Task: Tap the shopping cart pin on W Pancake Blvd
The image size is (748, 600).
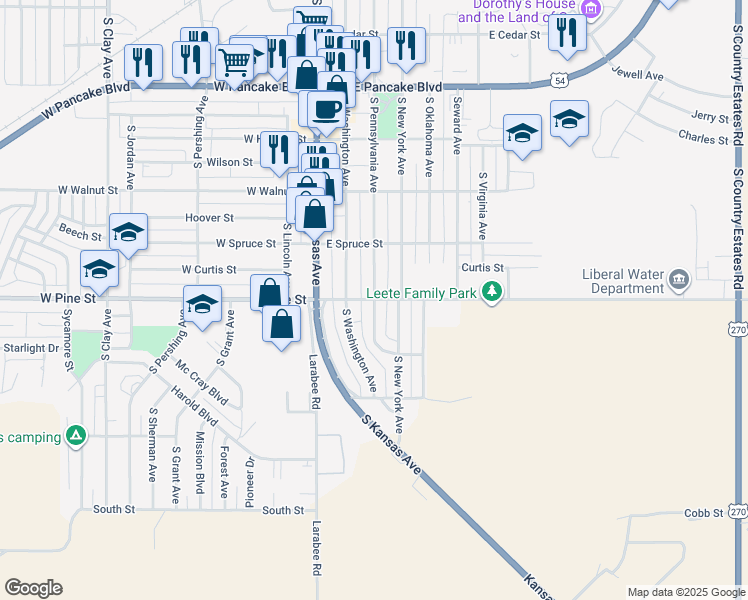Action: point(234,62)
